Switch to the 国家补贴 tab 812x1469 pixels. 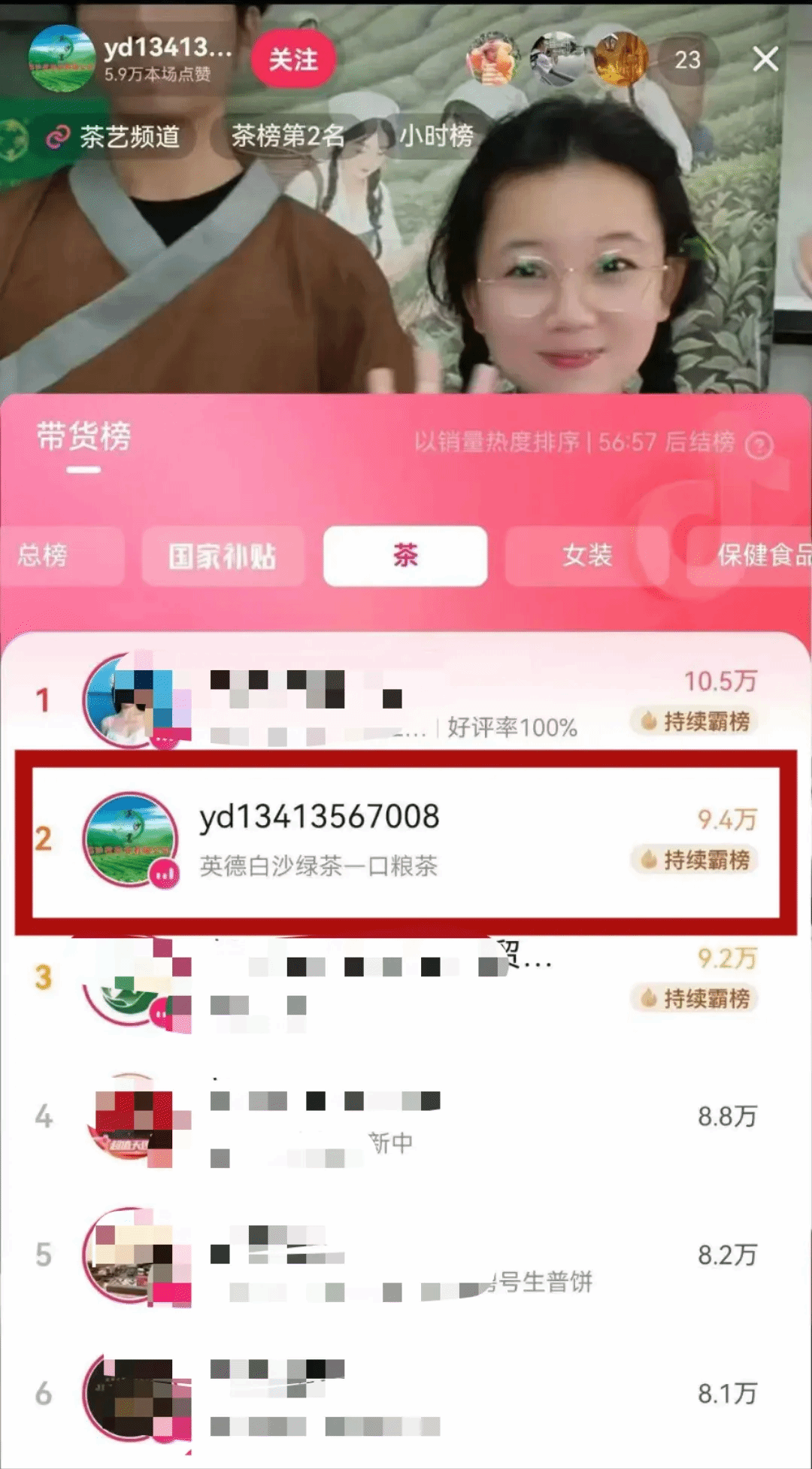223,557
